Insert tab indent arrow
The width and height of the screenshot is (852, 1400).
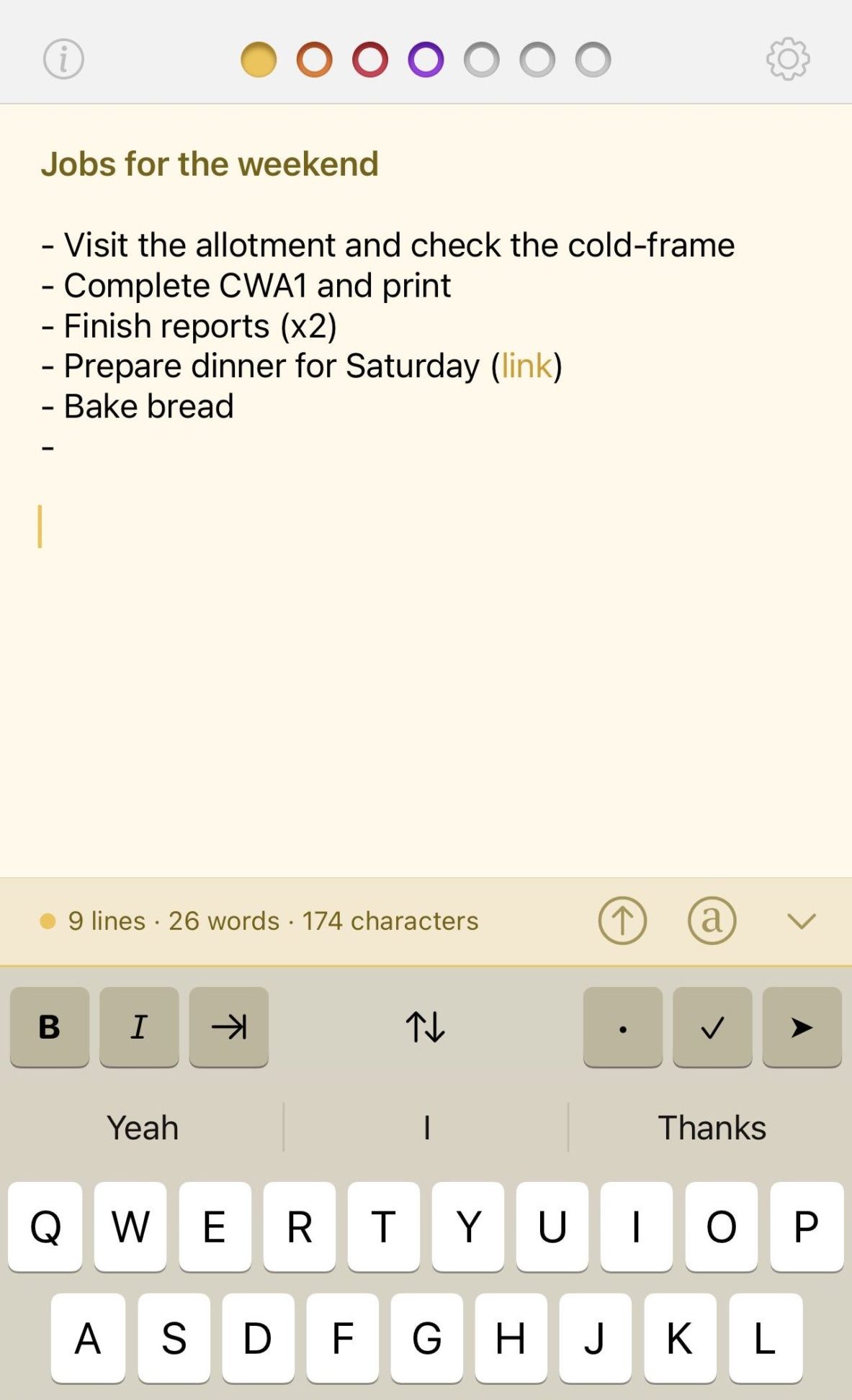[229, 1027]
